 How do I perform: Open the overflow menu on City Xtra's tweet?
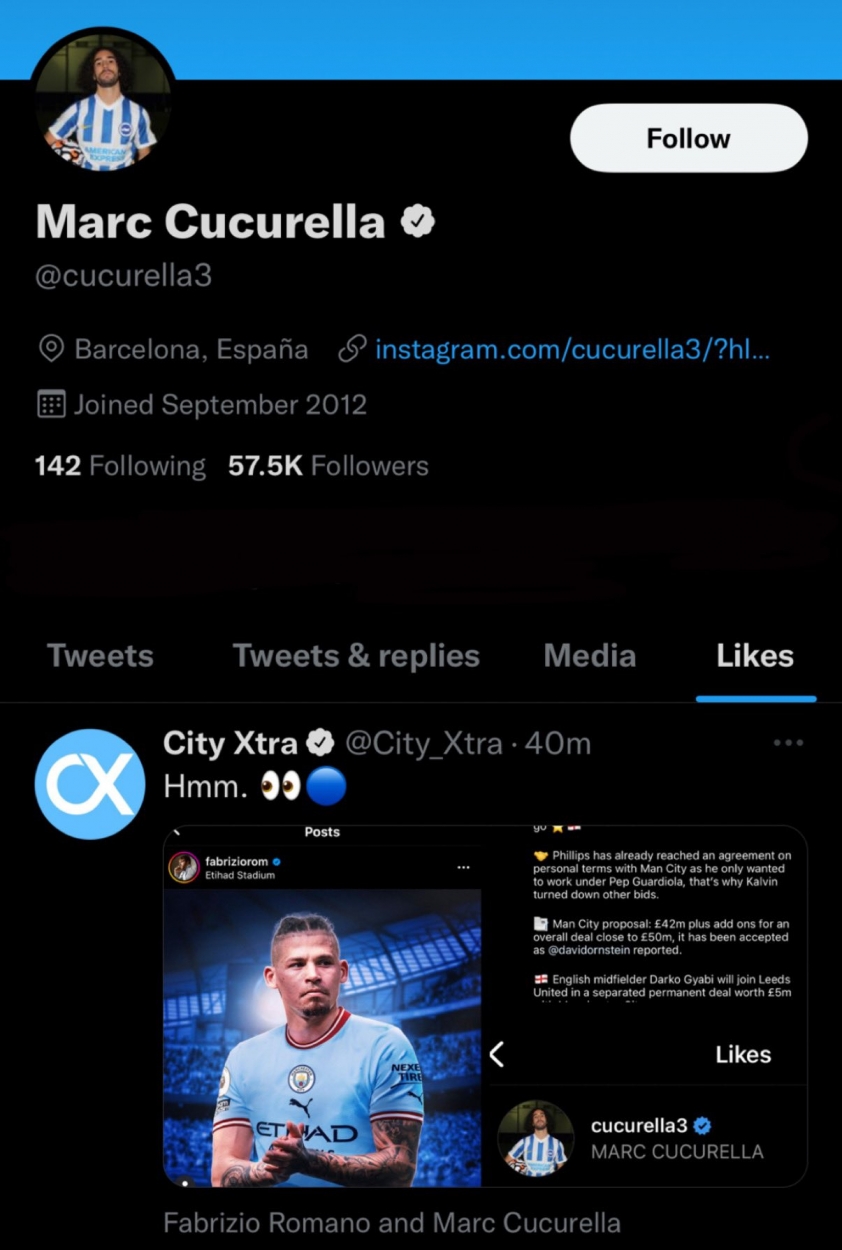[x=788, y=743]
